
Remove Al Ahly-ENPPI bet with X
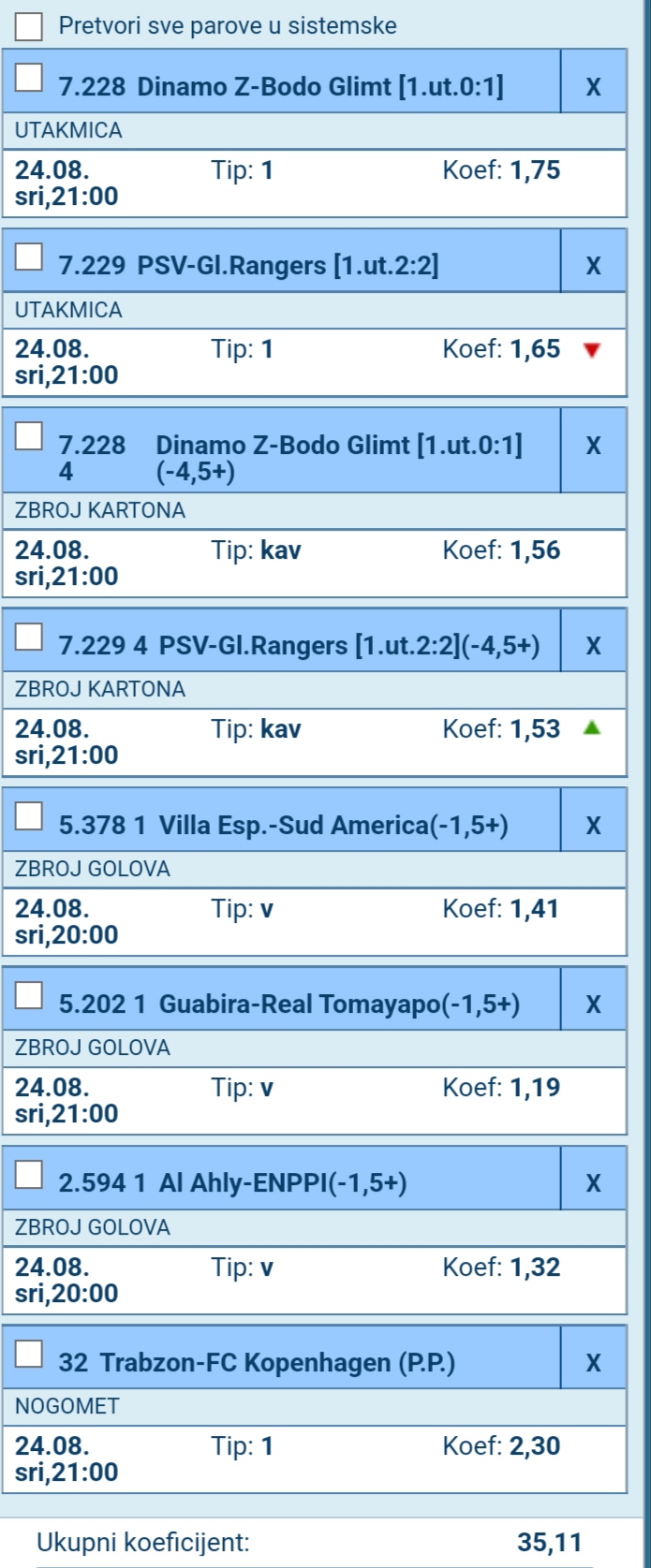coord(593,1183)
